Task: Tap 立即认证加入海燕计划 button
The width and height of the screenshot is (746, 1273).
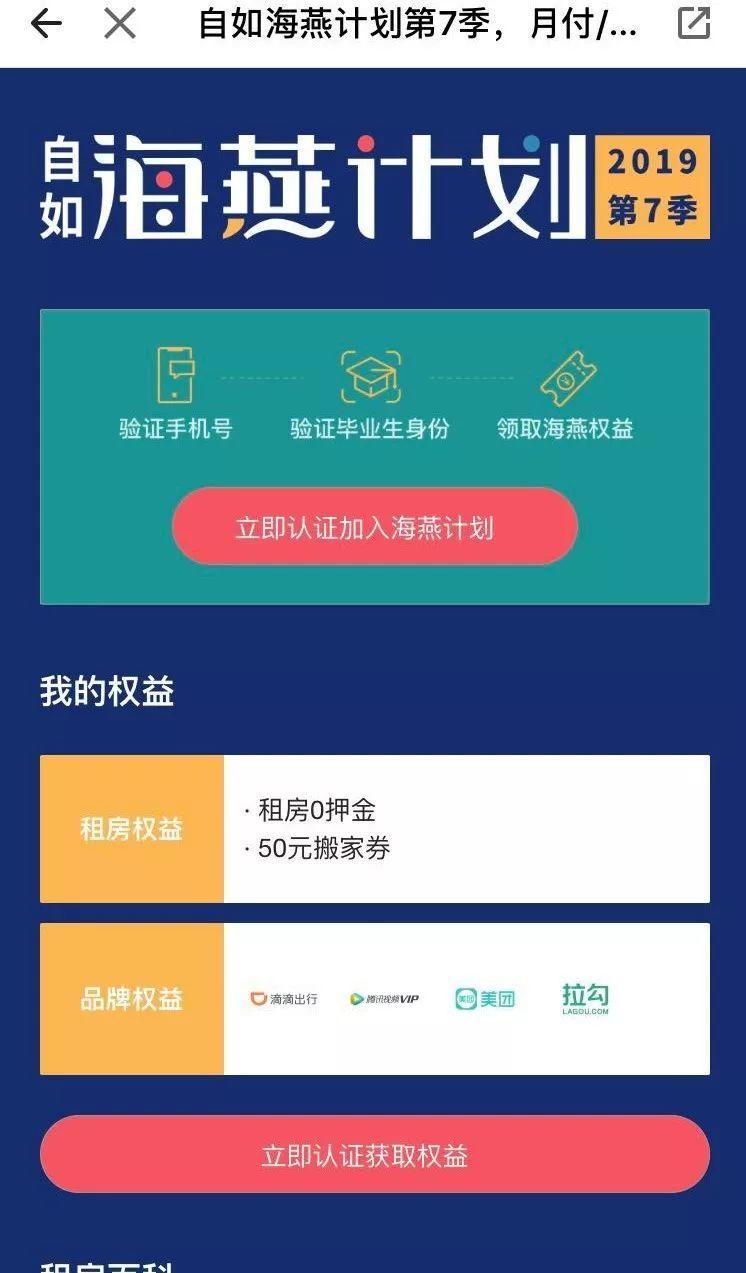Action: point(375,527)
